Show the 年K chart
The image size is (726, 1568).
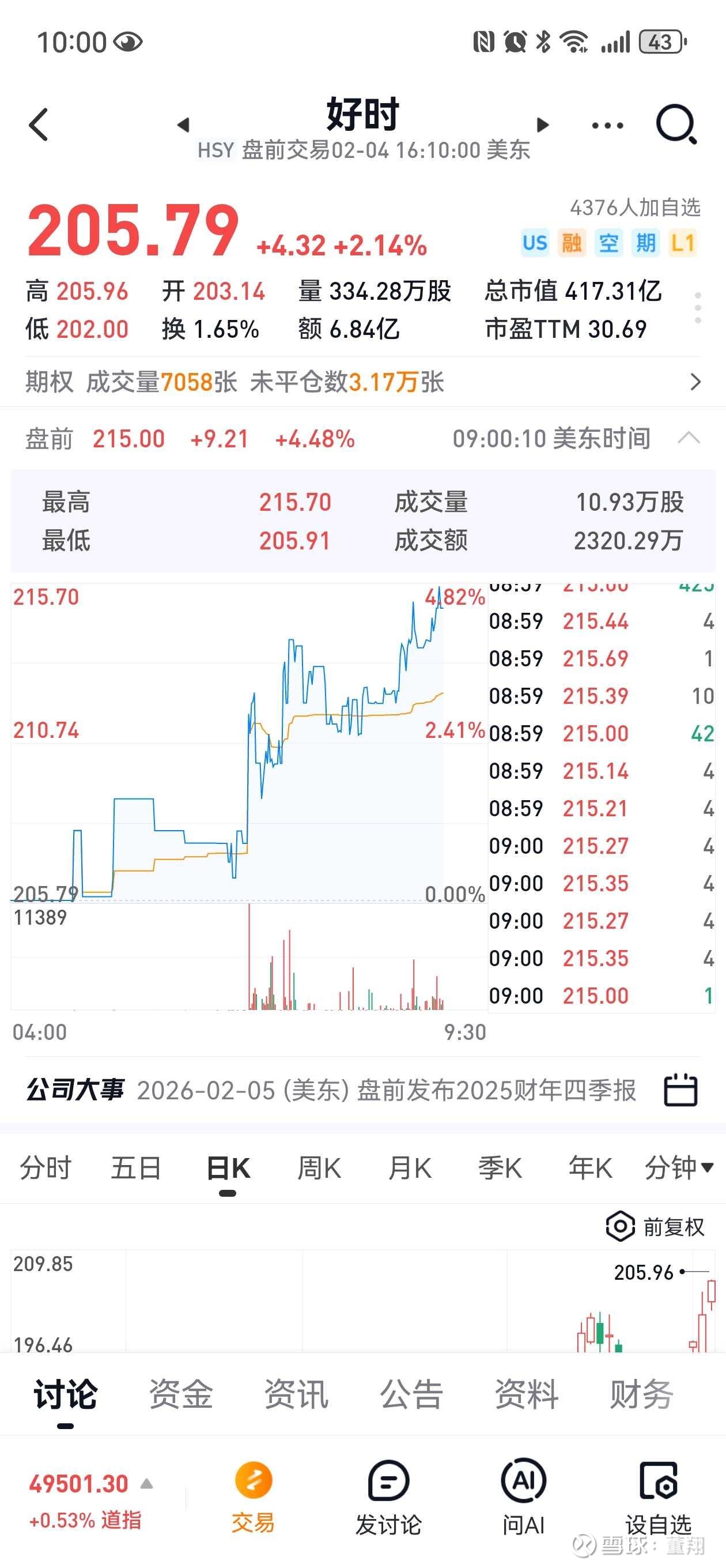pos(589,1168)
